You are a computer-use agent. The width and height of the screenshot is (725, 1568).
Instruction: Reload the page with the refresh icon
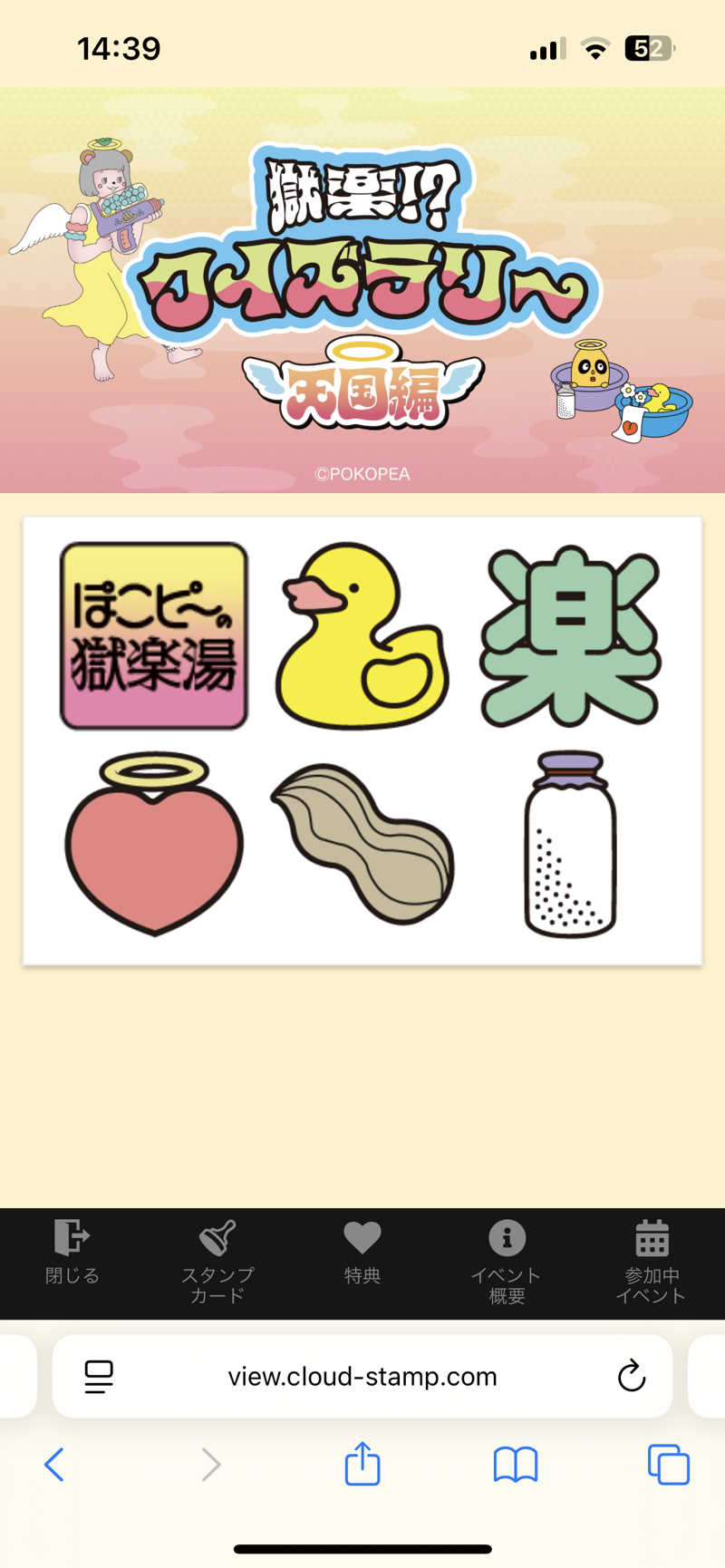coord(632,1376)
